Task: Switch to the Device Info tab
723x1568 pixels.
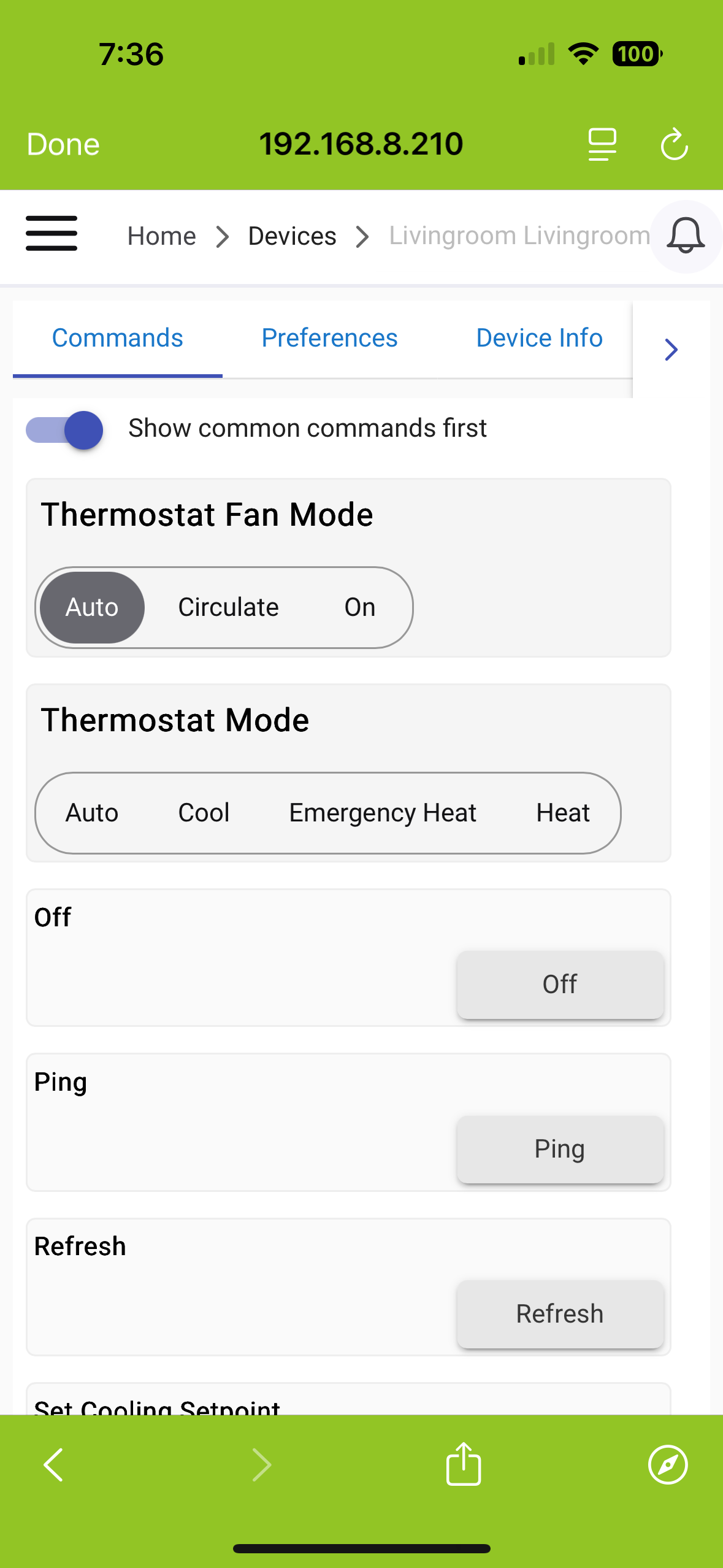Action: (x=539, y=338)
